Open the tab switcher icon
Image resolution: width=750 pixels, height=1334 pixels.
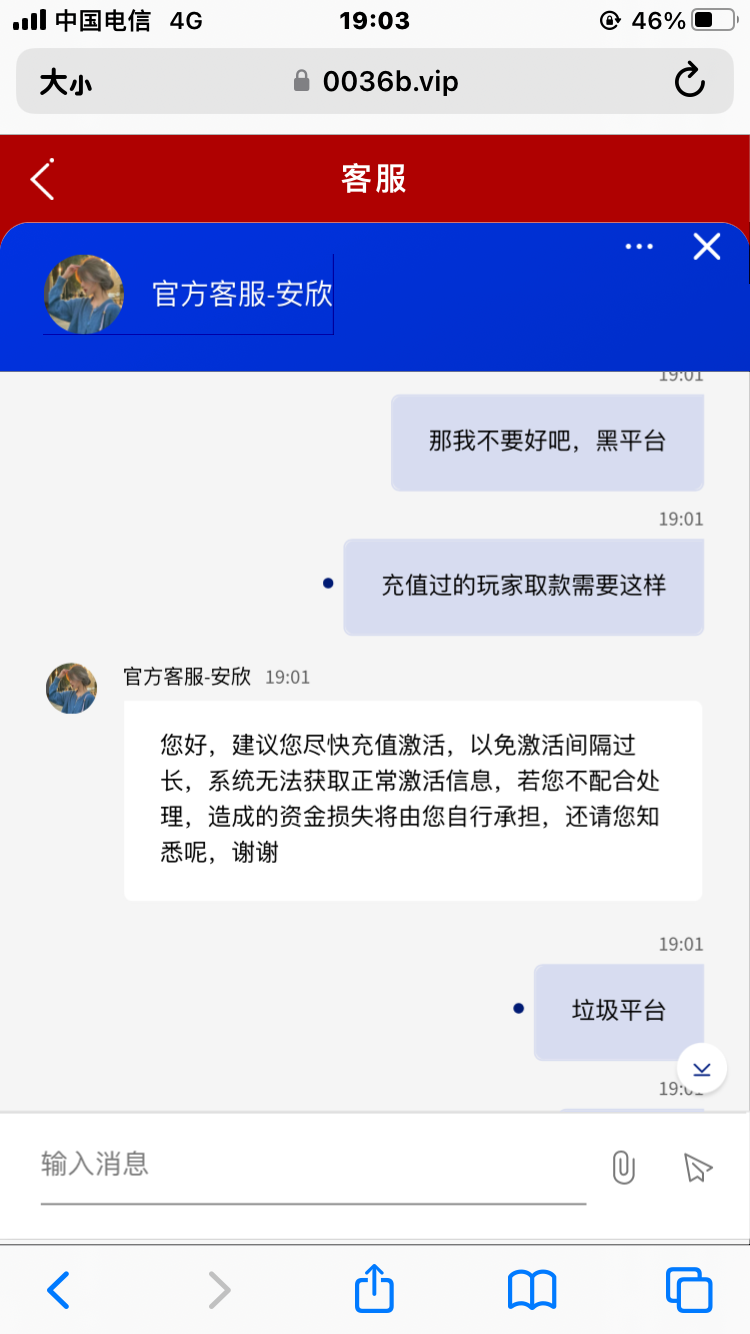687,1290
